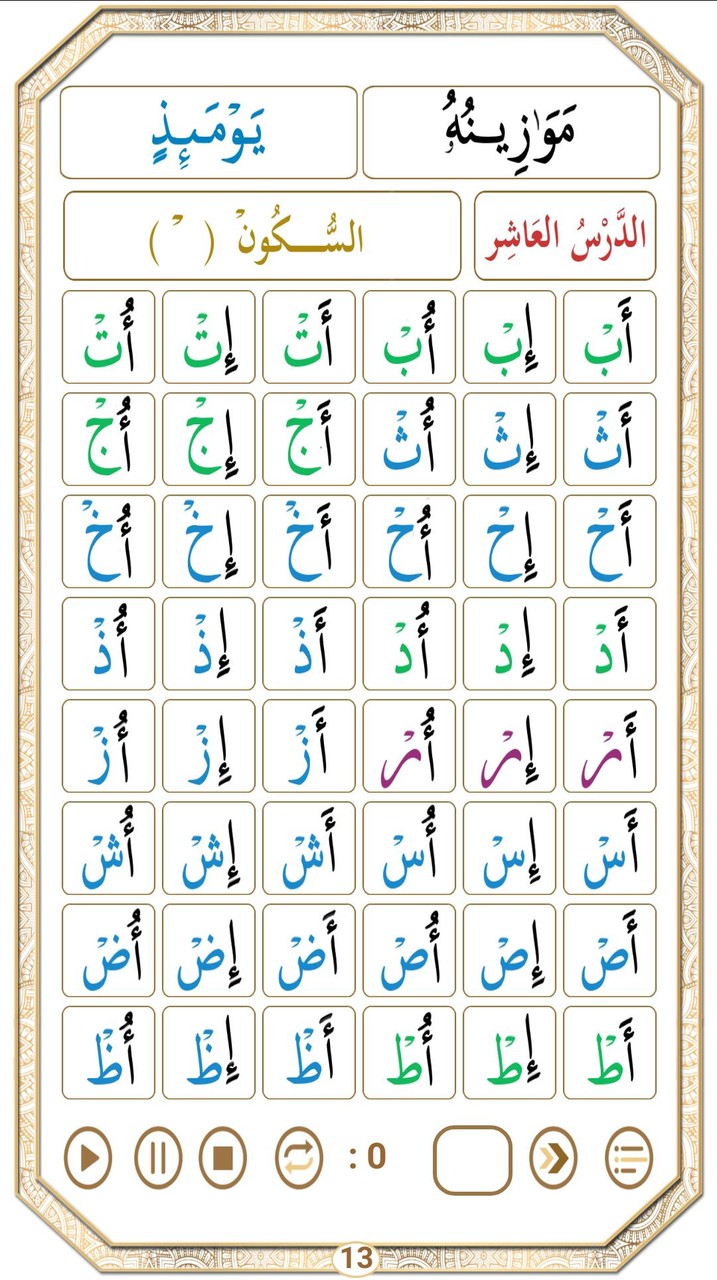Tap the empty box beside next arrow
This screenshot has height=1280, width=717.
pyautogui.click(x=472, y=1159)
